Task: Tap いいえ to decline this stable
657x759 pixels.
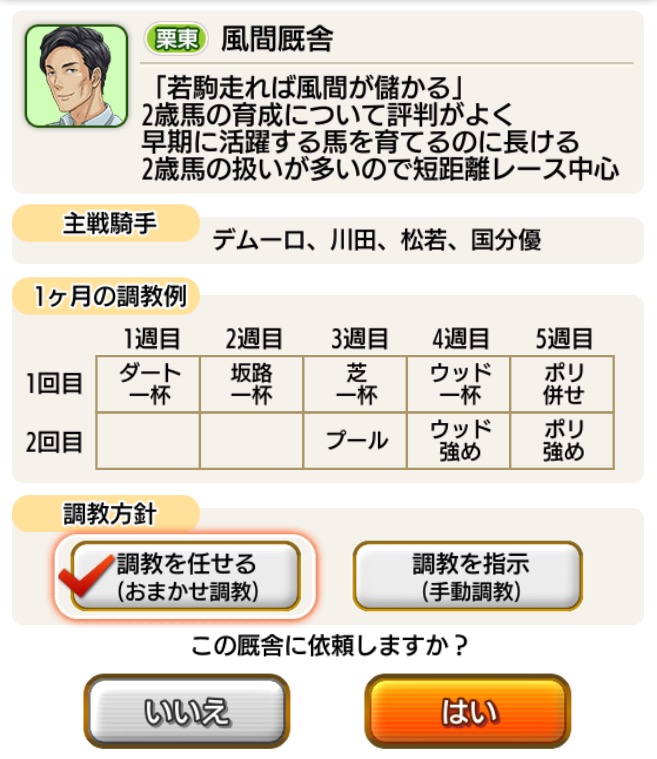Action: coord(186,711)
